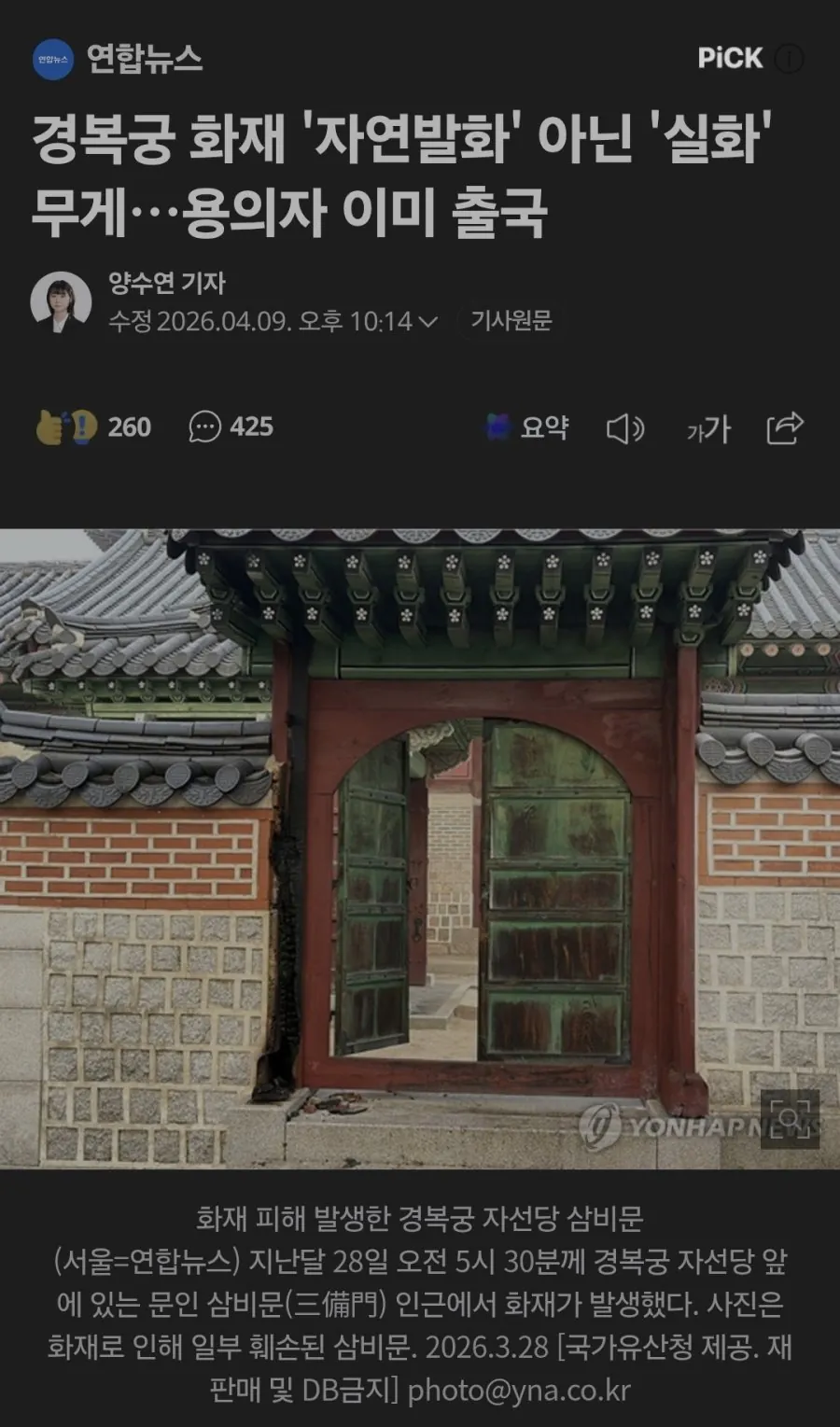Show the 요약 article summary

pos(527,427)
